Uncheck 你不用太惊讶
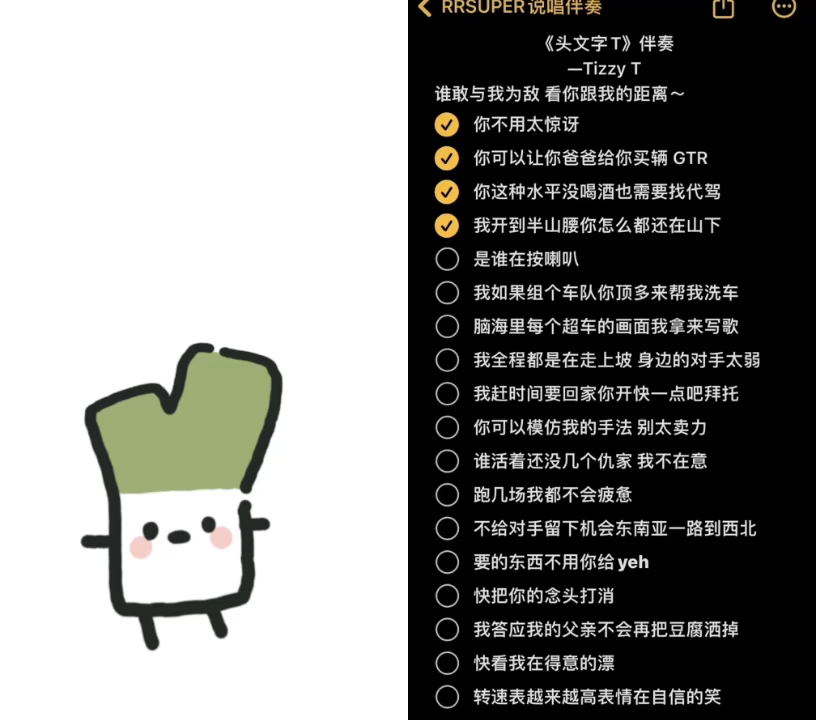This screenshot has width=816, height=720. [447, 125]
